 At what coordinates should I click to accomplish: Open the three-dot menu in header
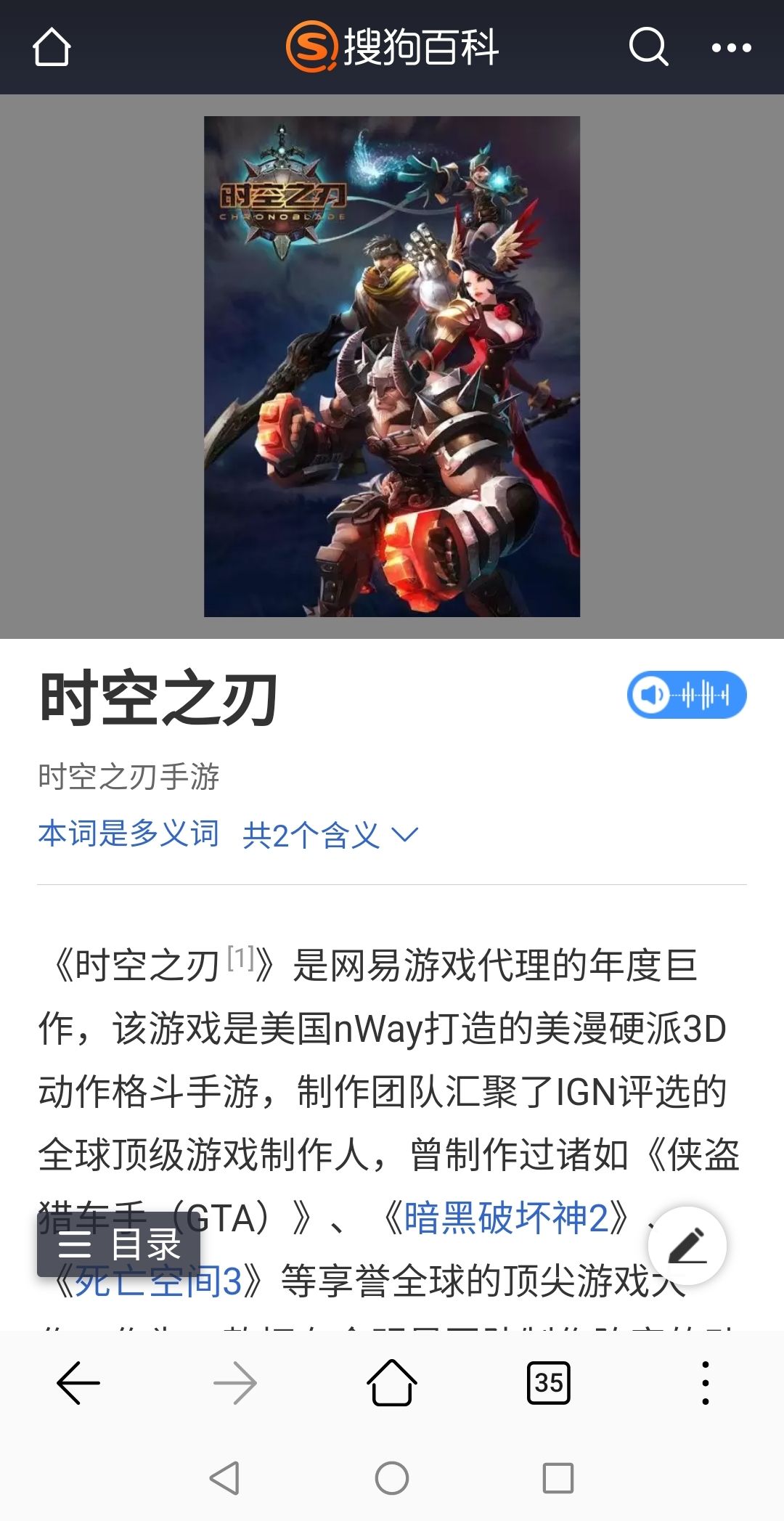[731, 48]
